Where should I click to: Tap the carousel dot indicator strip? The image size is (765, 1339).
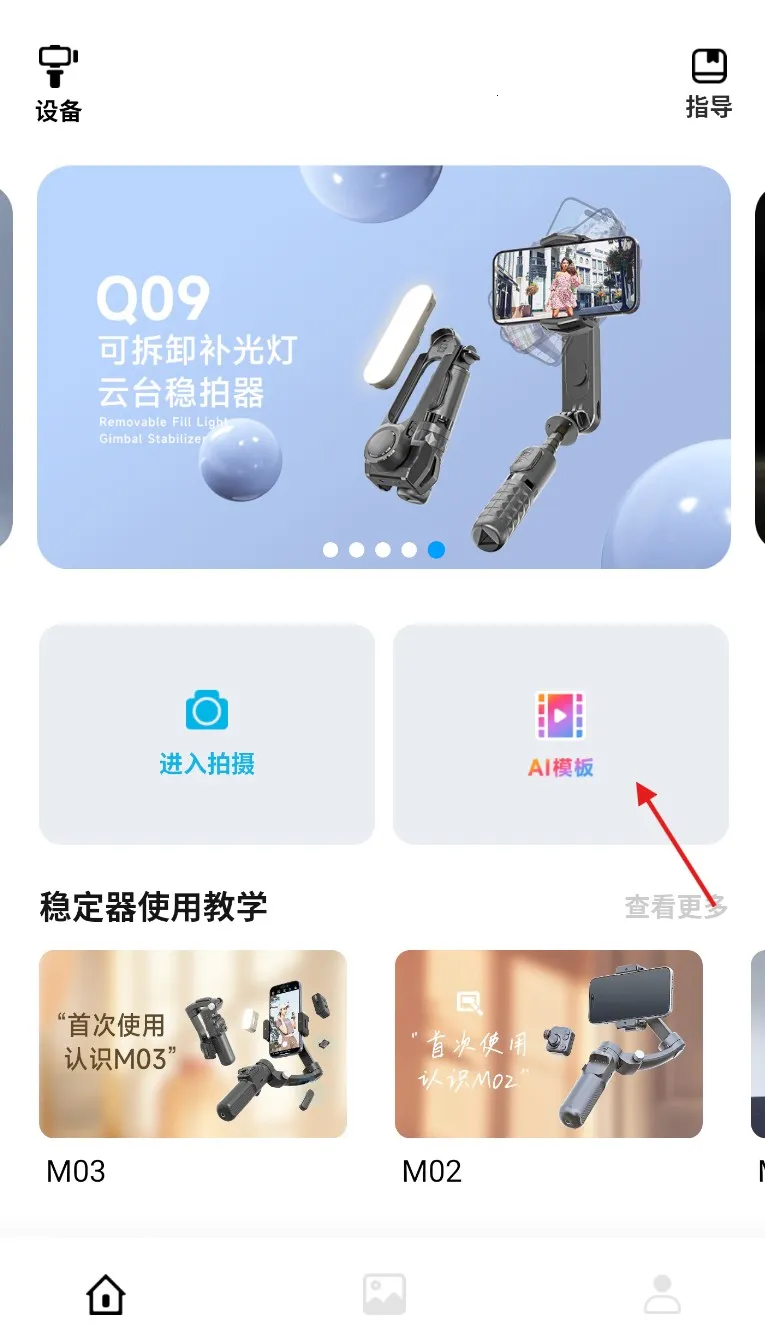(x=384, y=549)
